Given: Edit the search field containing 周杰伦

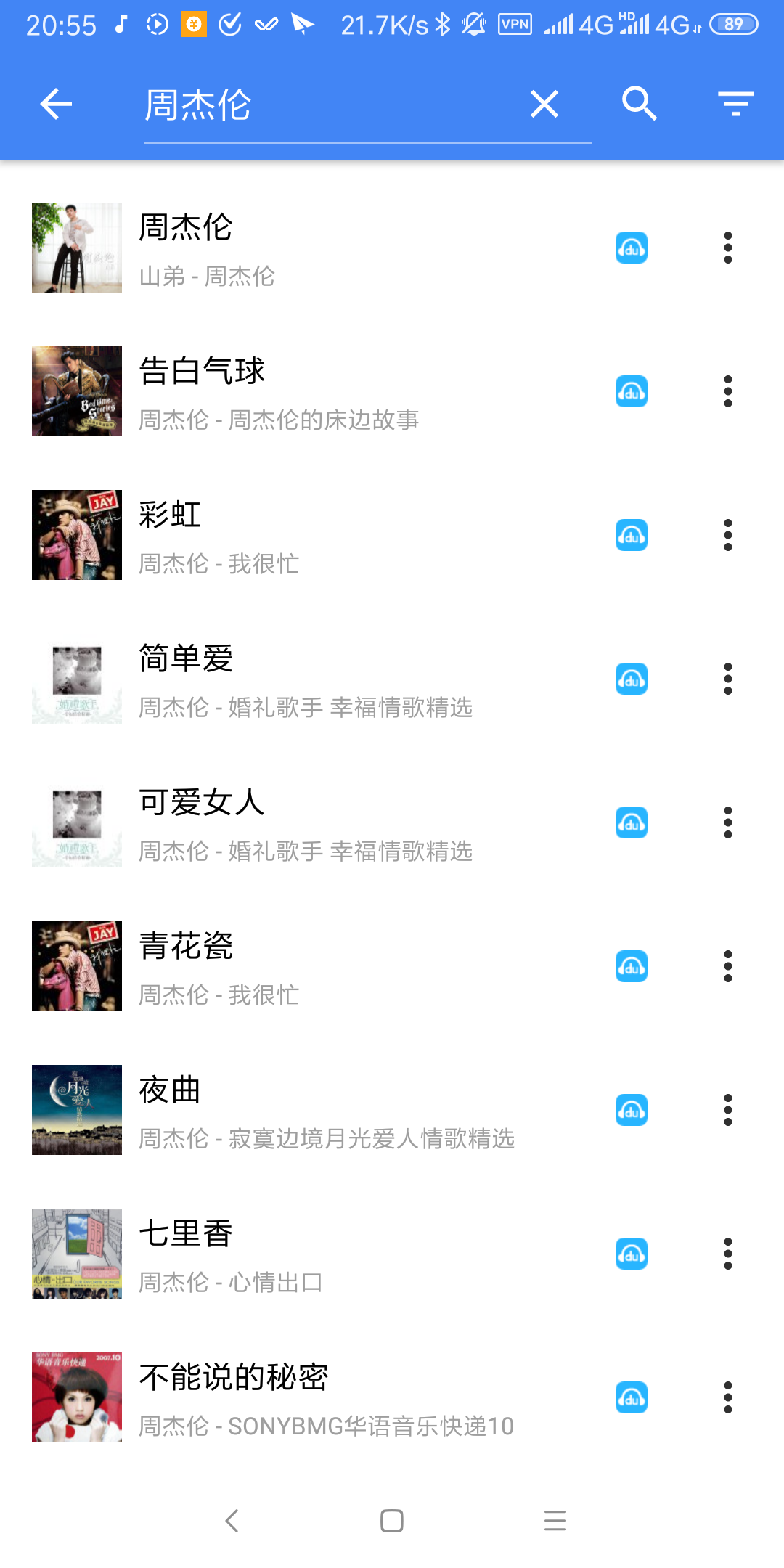Looking at the screenshot, I should pyautogui.click(x=327, y=105).
